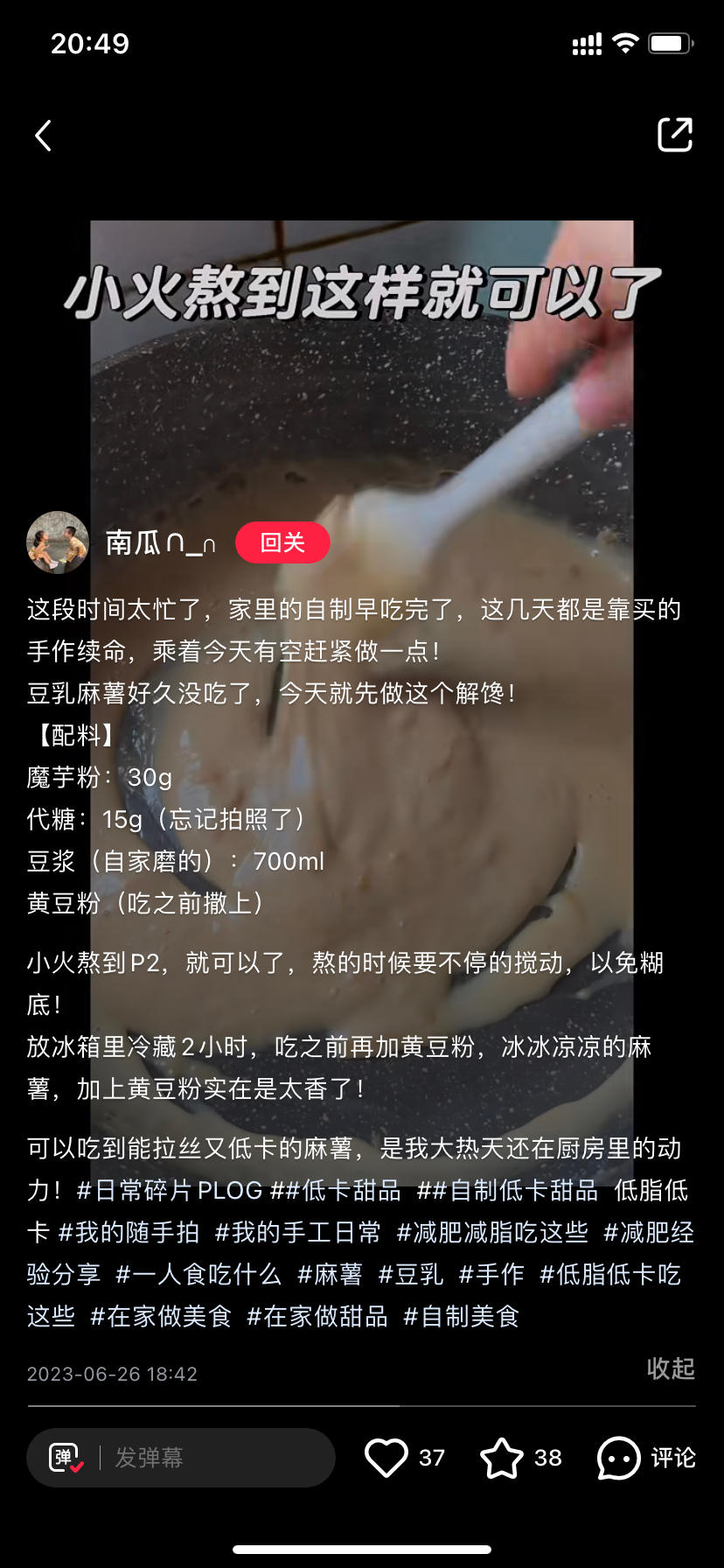Open the #在家做甜品 hashtag
Image resolution: width=724 pixels, height=1568 pixels.
pyautogui.click(x=317, y=1316)
